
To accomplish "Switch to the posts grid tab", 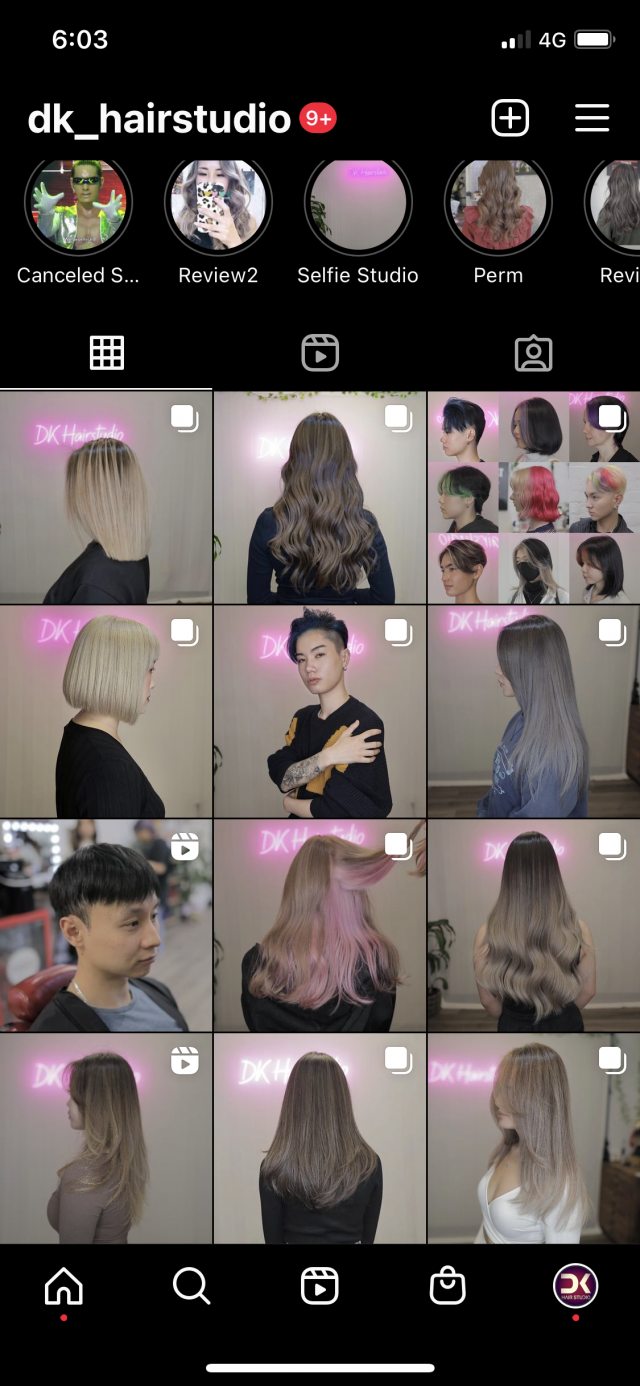I will (106, 353).
